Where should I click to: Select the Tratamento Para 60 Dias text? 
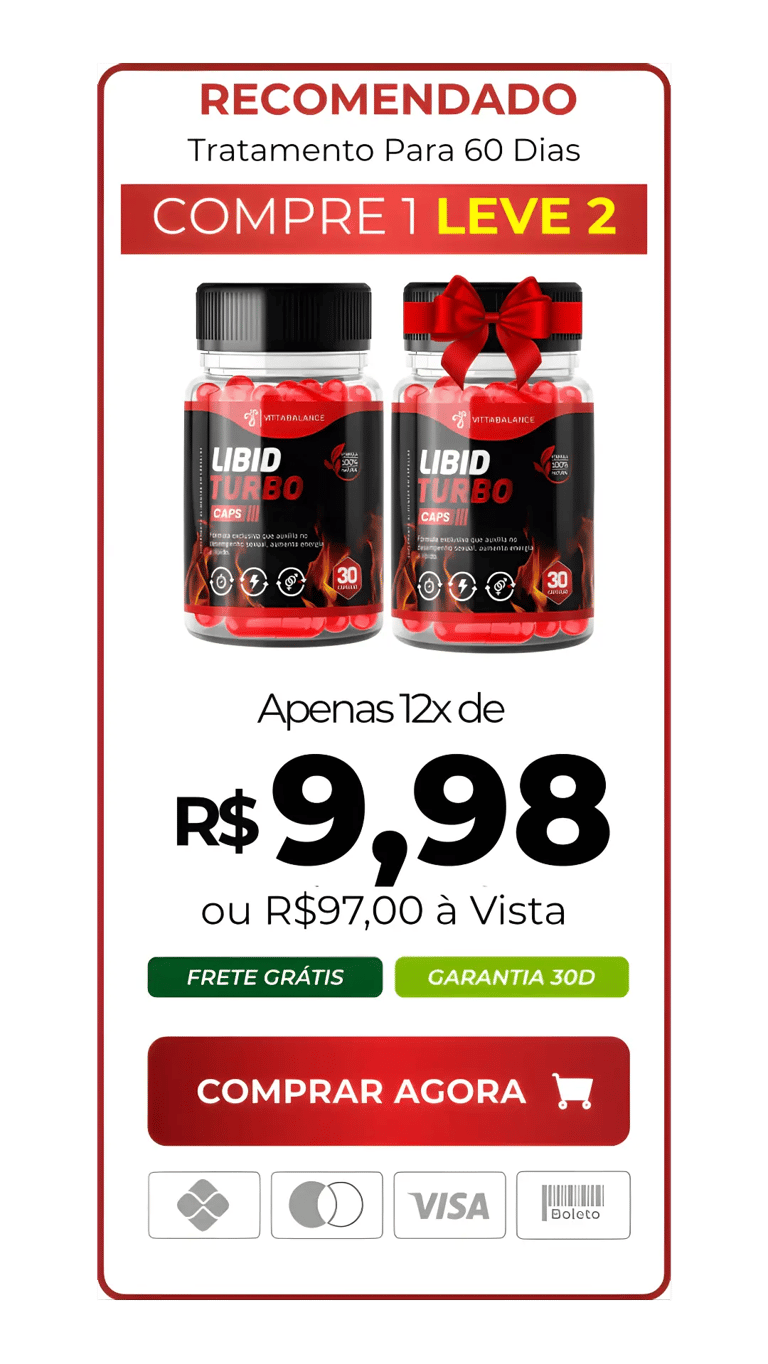384,148
